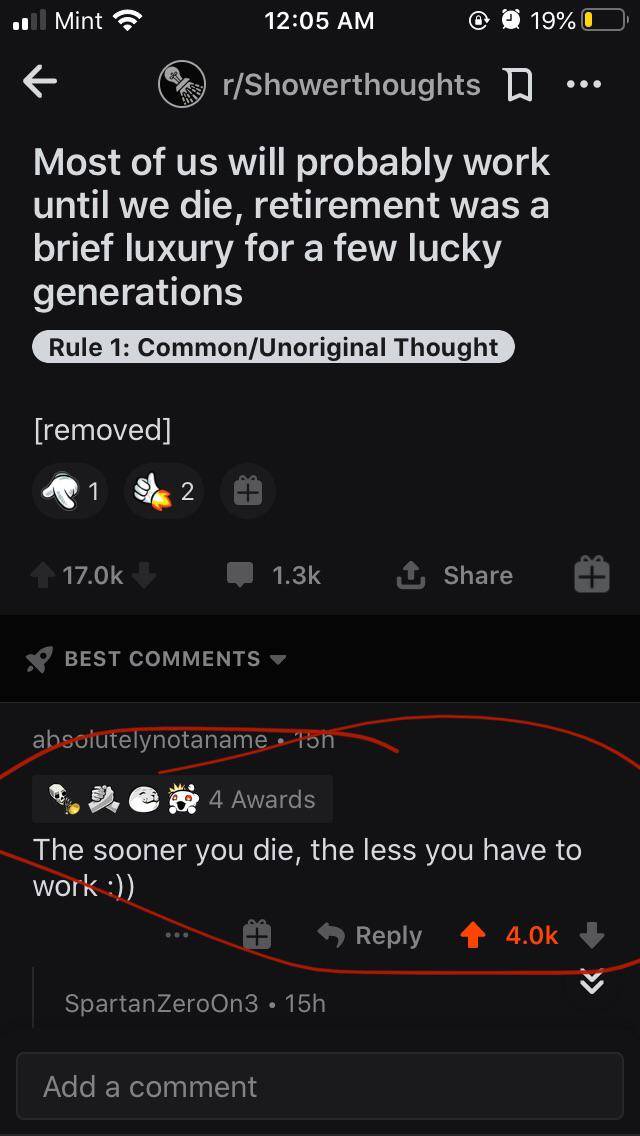Open absolutelynotaname's profile
640x1136 pixels.
pyautogui.click(x=150, y=740)
